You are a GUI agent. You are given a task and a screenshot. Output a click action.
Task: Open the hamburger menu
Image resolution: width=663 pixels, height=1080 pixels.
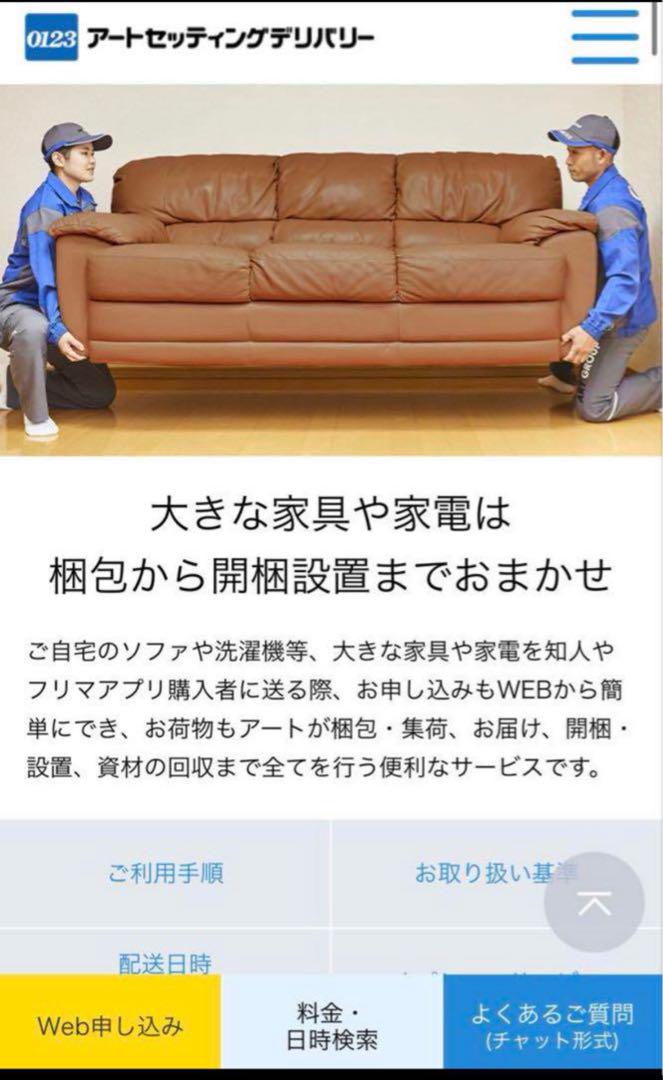[x=604, y=38]
